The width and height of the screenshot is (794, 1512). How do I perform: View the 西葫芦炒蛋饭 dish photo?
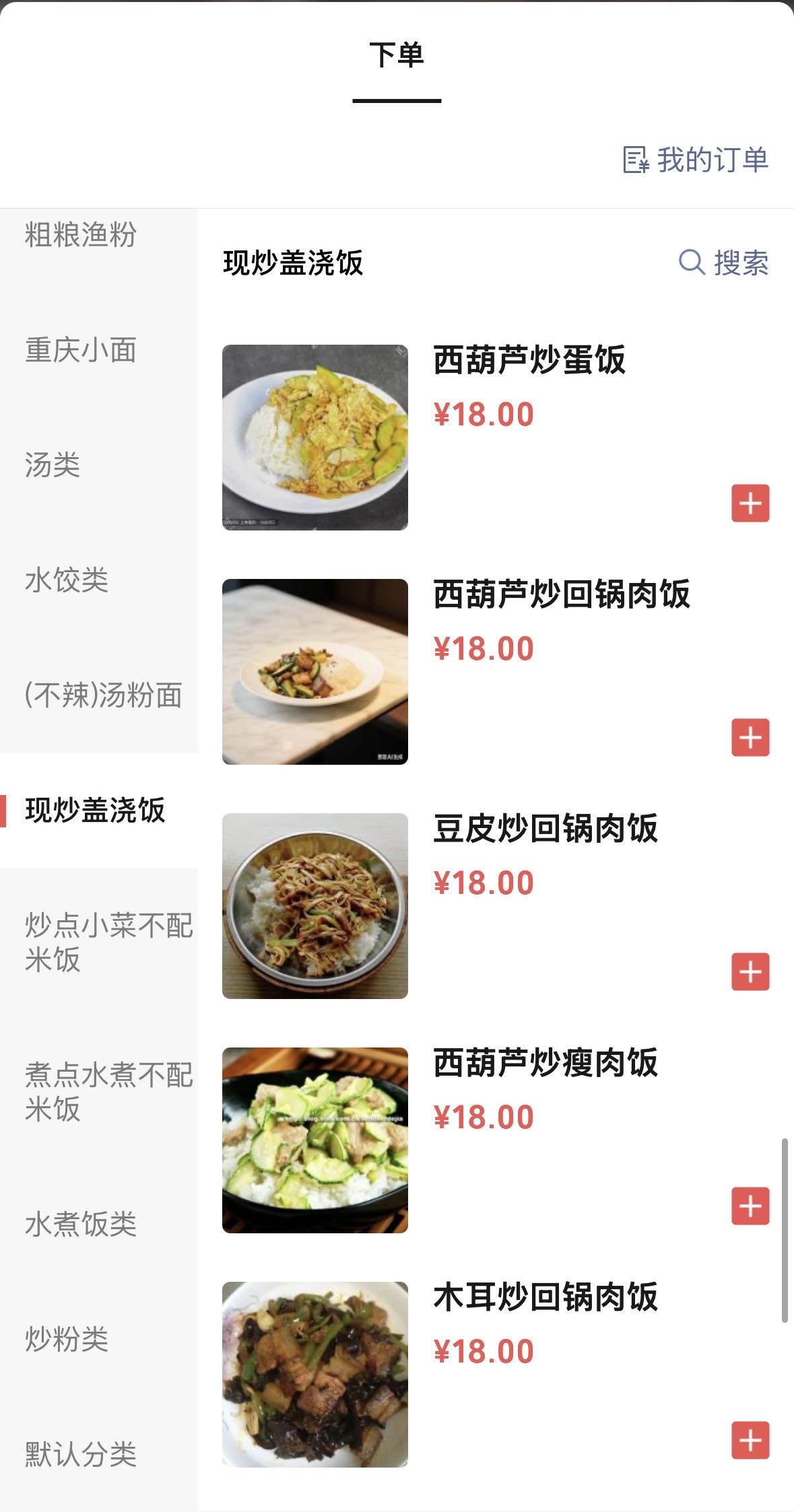point(315,438)
